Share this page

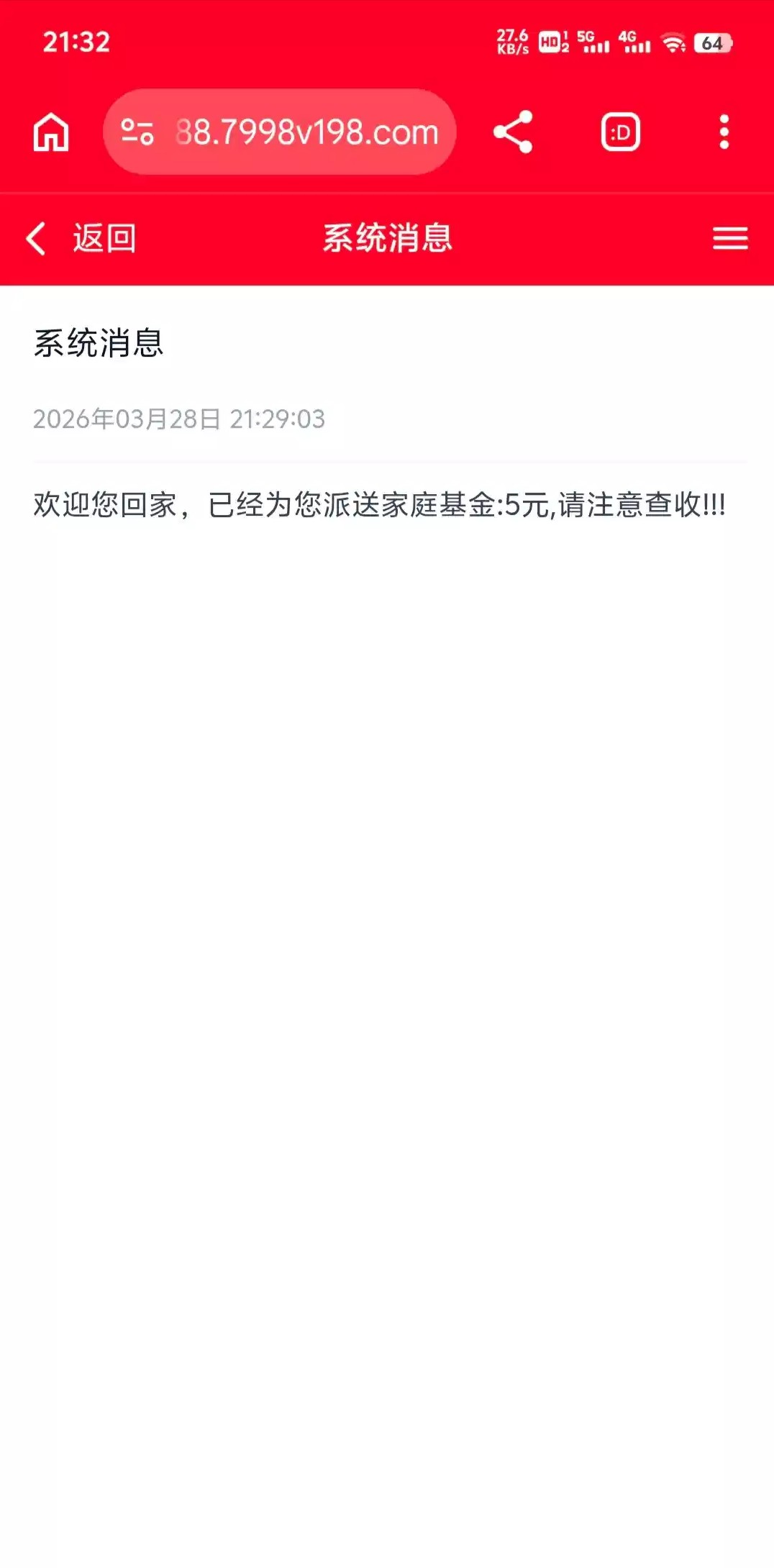513,132
